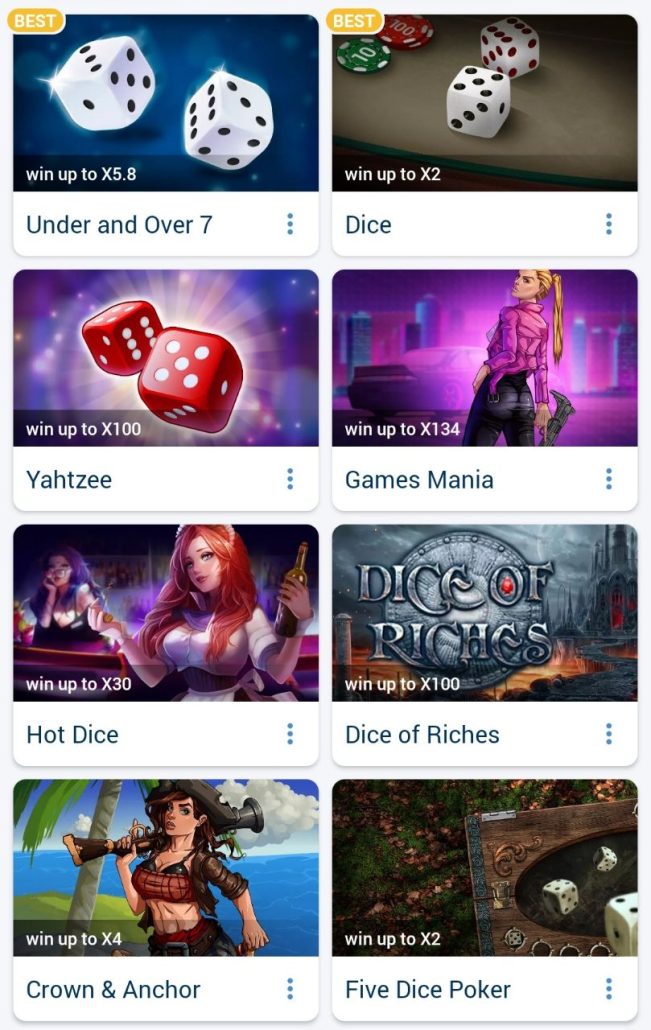The height and width of the screenshot is (1030, 651).
Task: Open more options for Under and Over 7
Action: (290, 224)
